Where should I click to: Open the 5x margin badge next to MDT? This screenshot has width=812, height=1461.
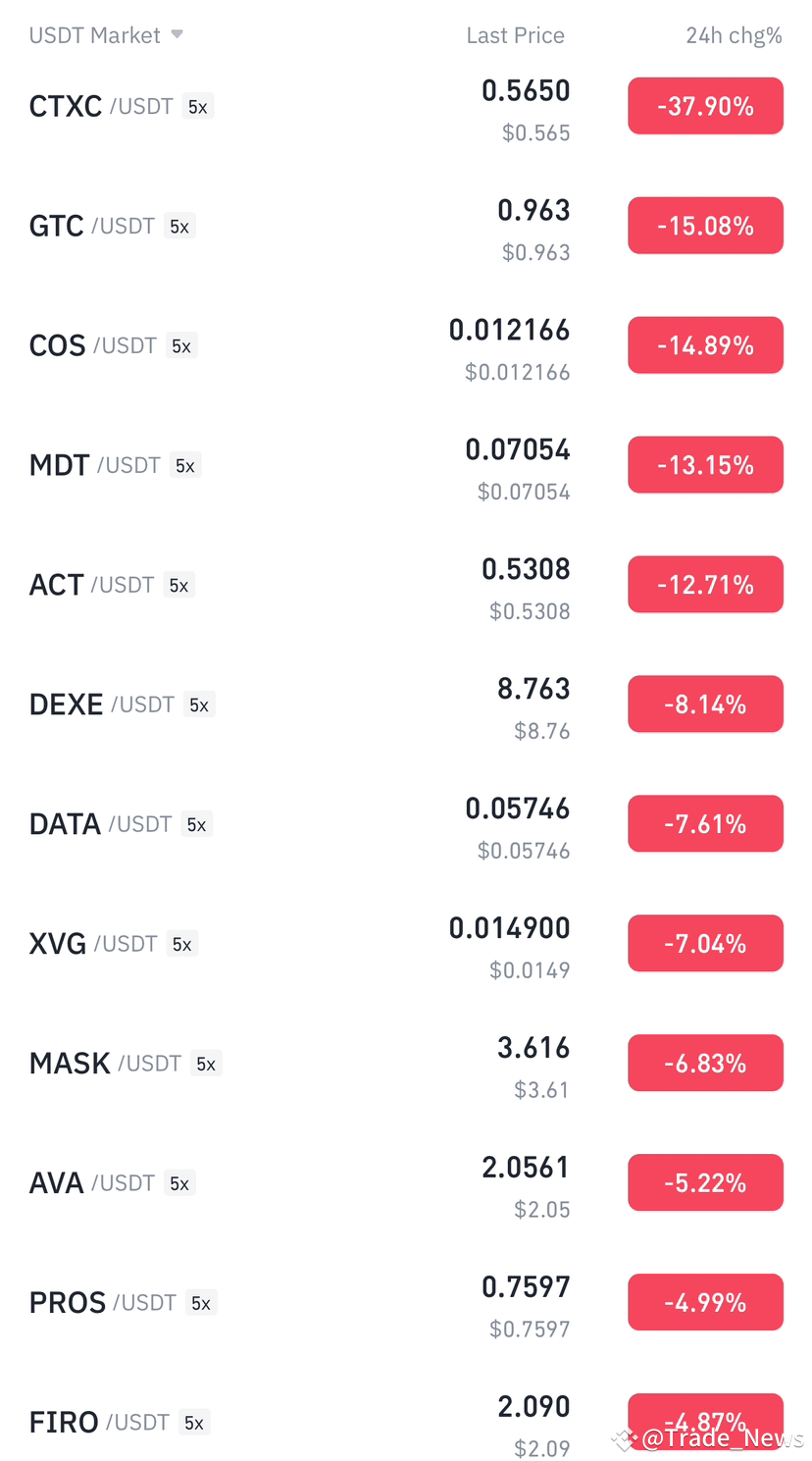pos(185,465)
